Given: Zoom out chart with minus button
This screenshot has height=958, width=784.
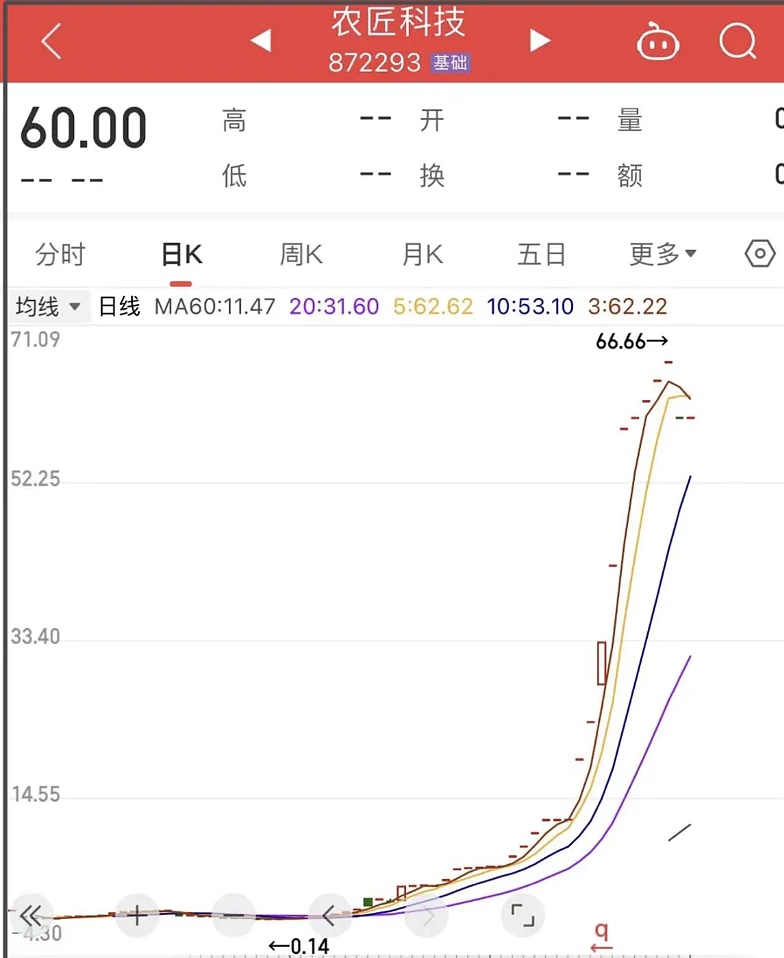Looking at the screenshot, I should pos(233,915).
